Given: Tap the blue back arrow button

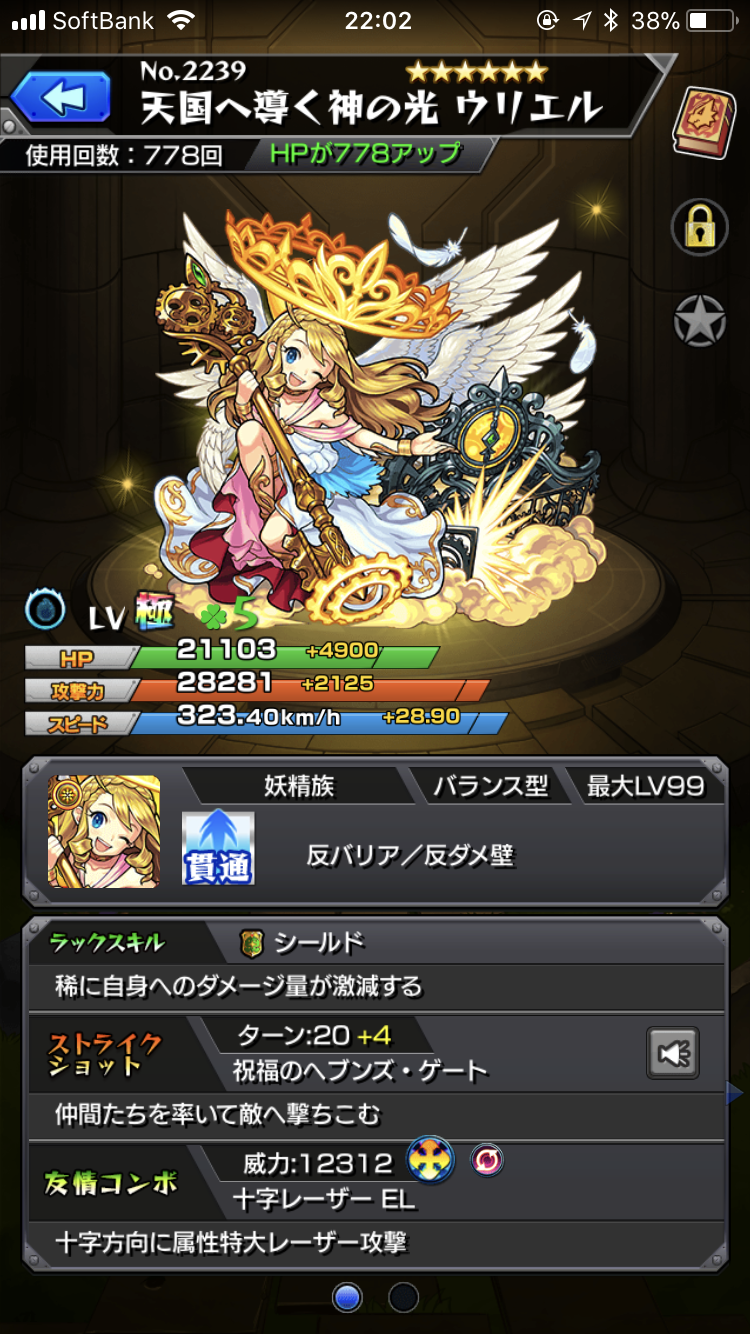Looking at the screenshot, I should click(61, 97).
